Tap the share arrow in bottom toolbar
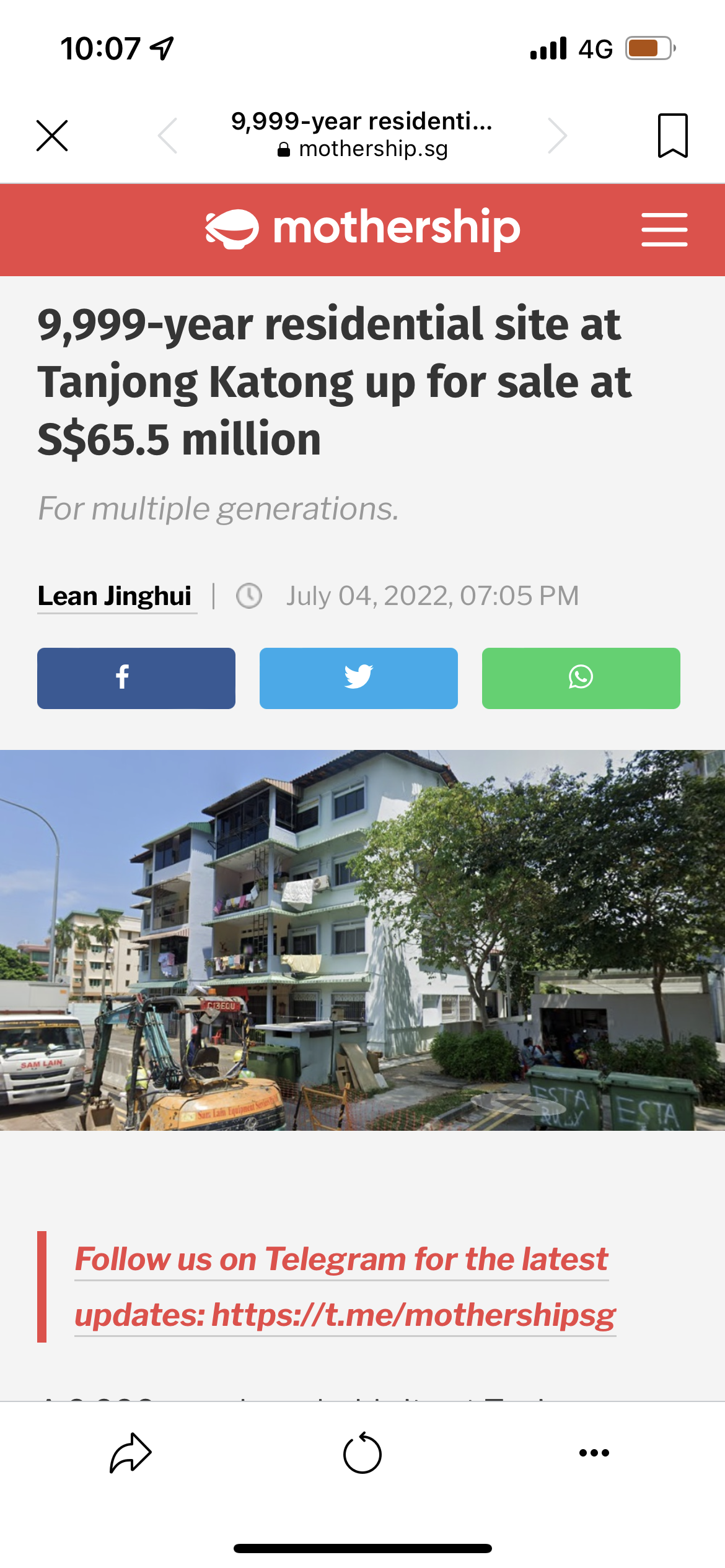The image size is (725, 1568). pos(131,1452)
